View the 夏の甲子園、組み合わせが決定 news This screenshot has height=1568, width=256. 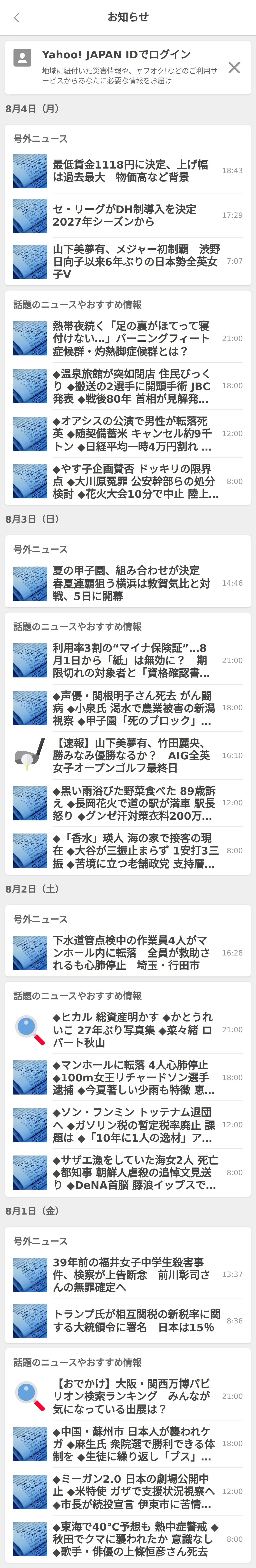click(128, 583)
